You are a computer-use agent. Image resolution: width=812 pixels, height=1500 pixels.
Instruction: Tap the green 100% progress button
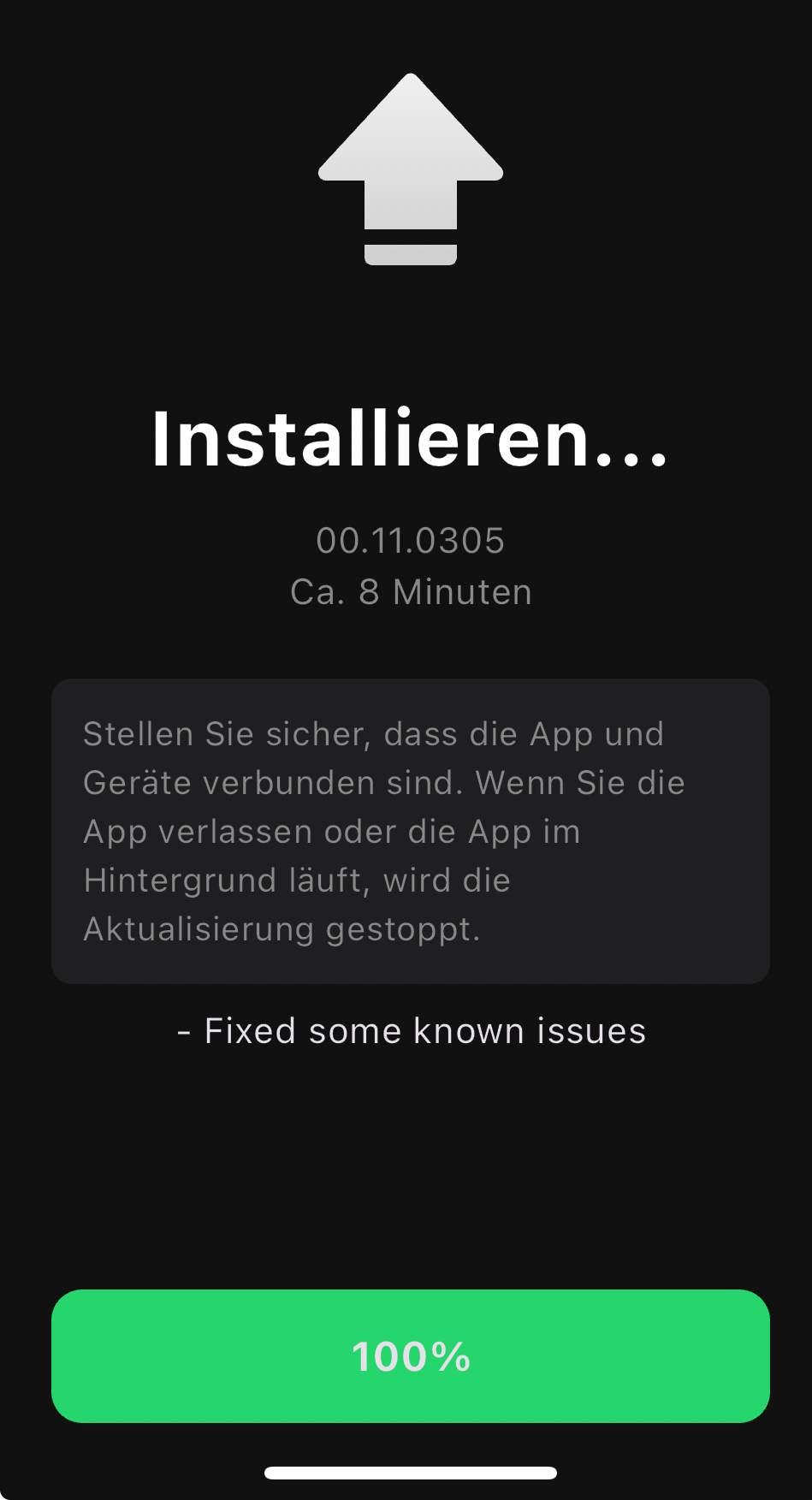pyautogui.click(x=411, y=1355)
